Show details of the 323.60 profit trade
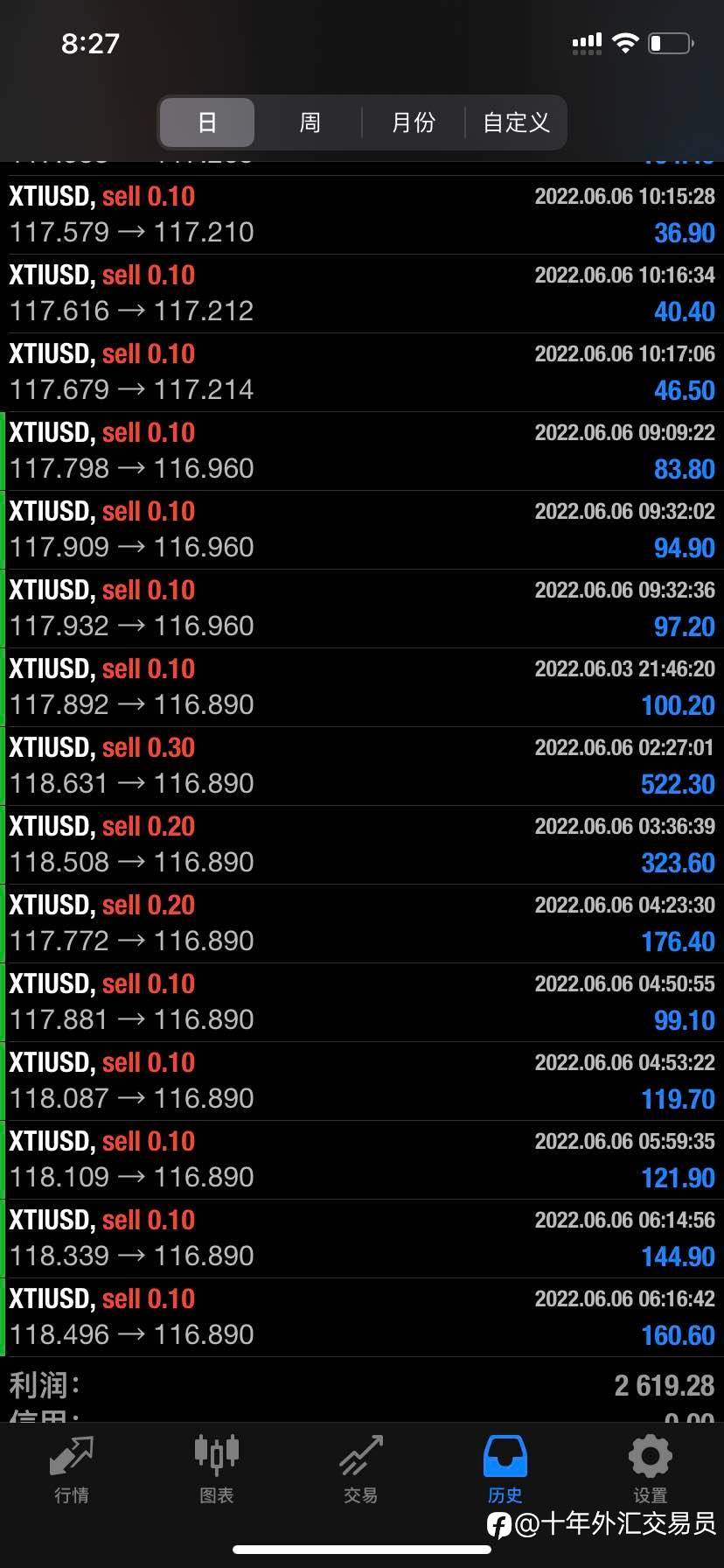Image resolution: width=724 pixels, height=1568 pixels. click(362, 845)
